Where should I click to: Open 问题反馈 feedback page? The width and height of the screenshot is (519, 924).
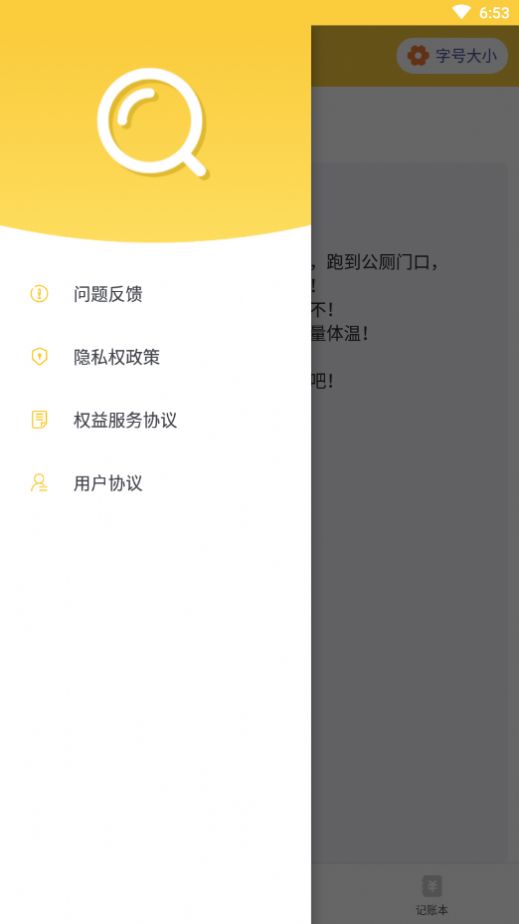click(x=156, y=293)
